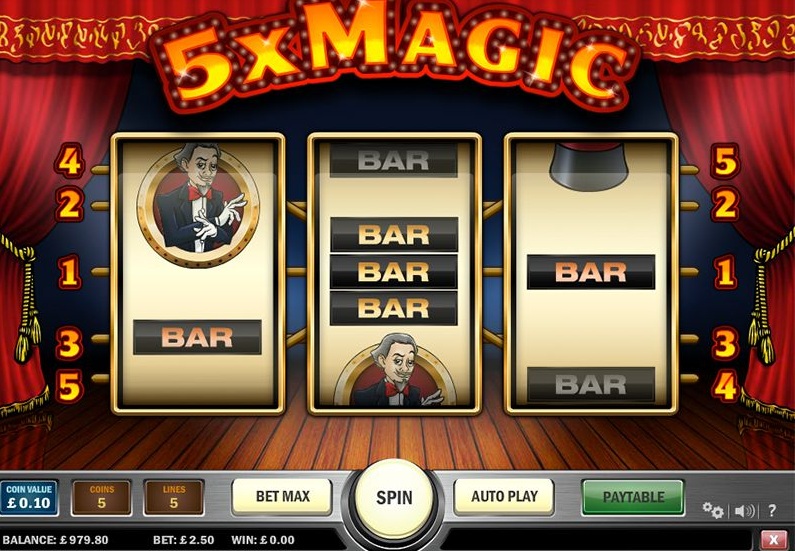The image size is (795, 551).
Task: Tap the SPIN button
Action: (x=394, y=497)
